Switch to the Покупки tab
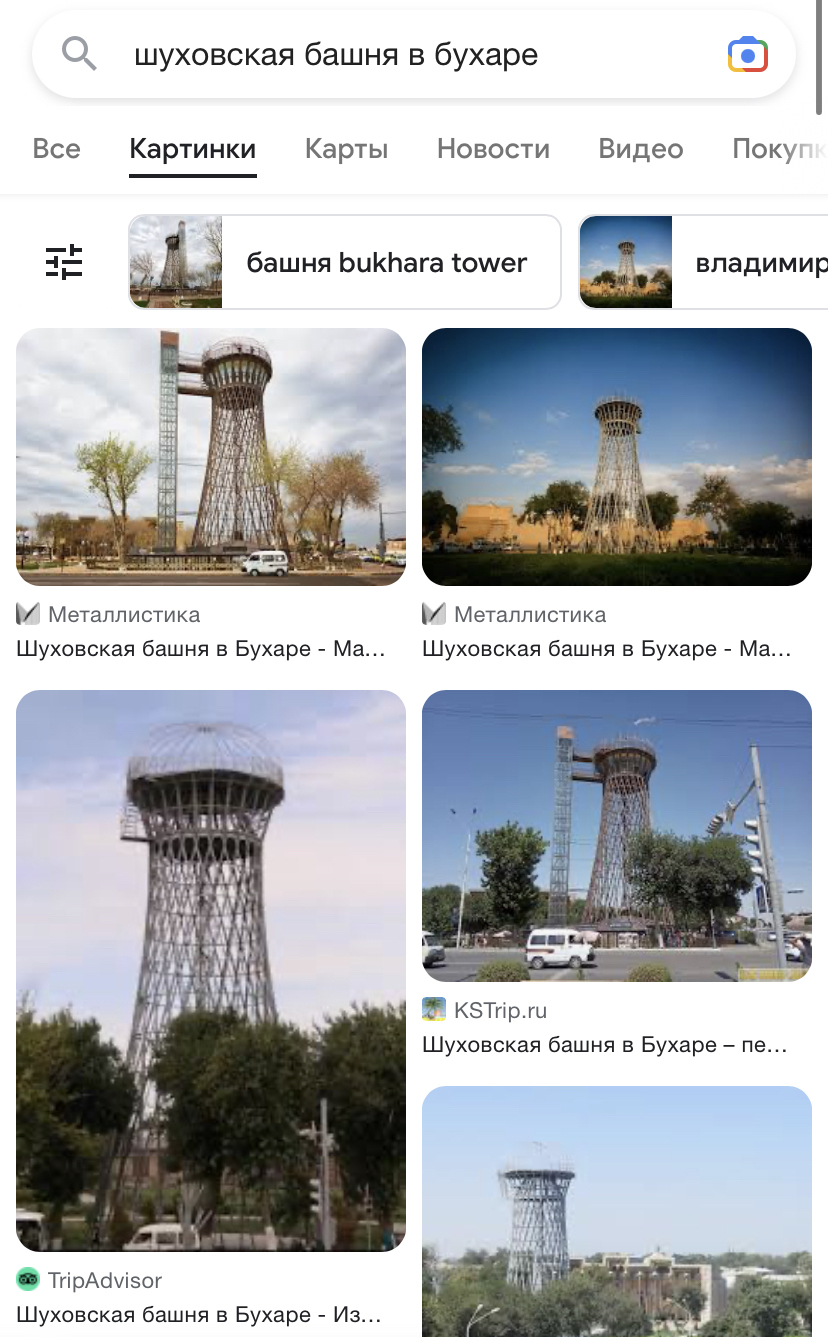The height and width of the screenshot is (1337, 828). pyautogui.click(x=779, y=149)
